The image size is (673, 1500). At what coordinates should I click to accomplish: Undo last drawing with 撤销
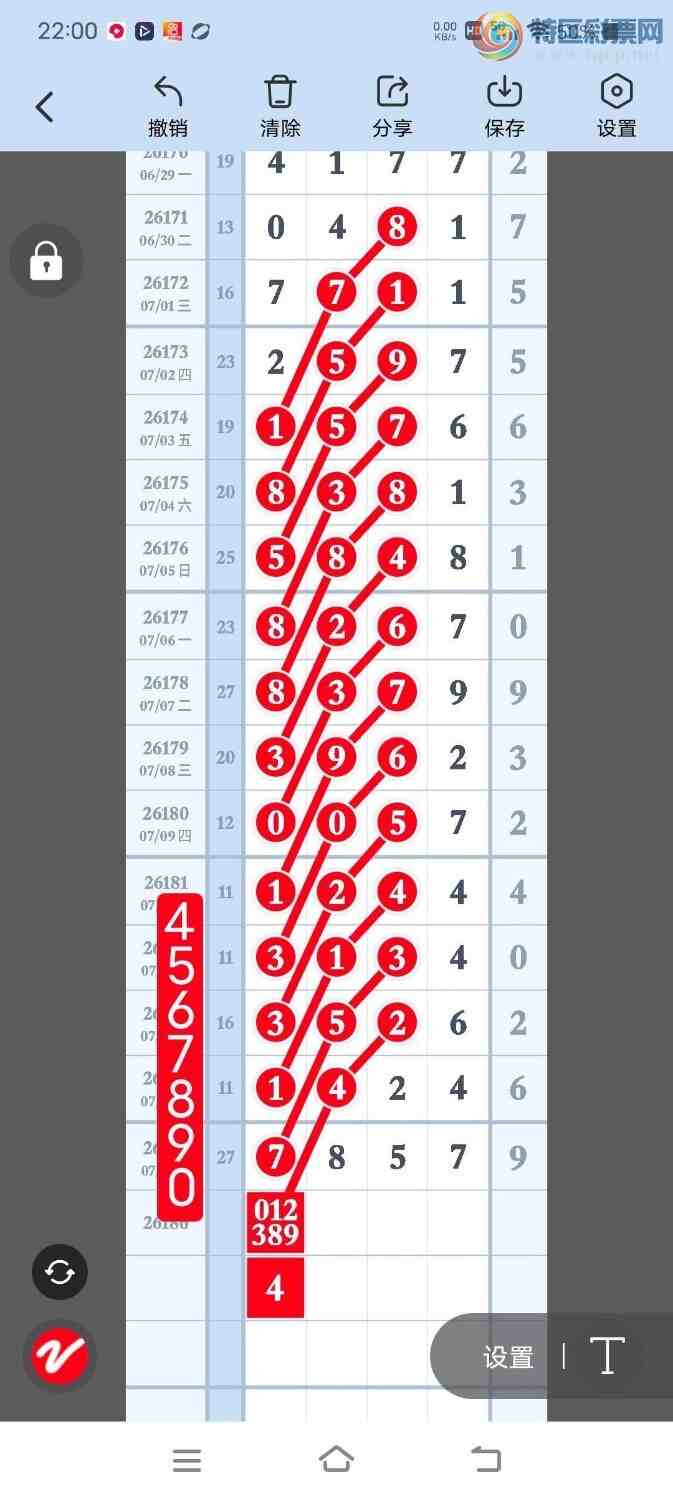click(168, 107)
